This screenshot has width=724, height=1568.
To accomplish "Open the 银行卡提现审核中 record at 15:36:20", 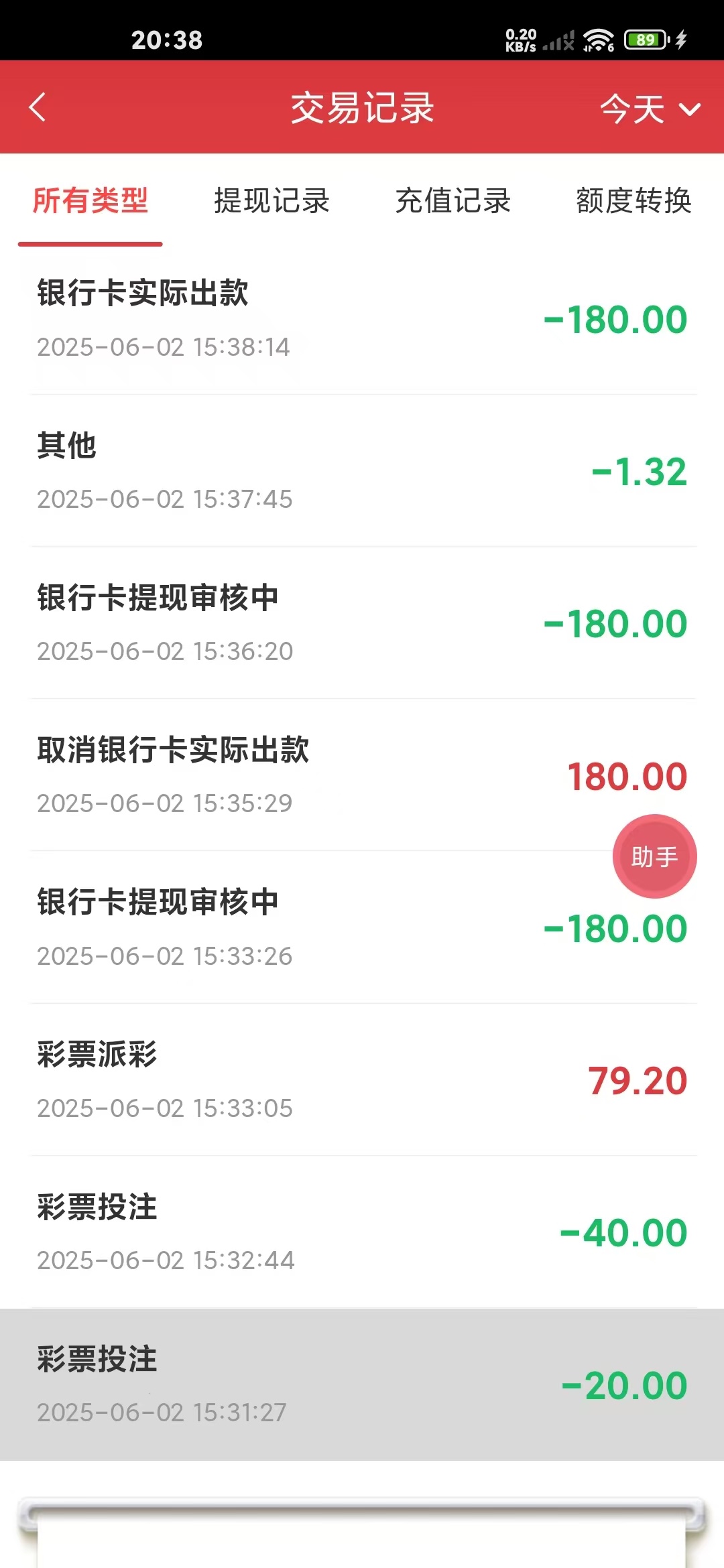I will pyautogui.click(x=362, y=623).
